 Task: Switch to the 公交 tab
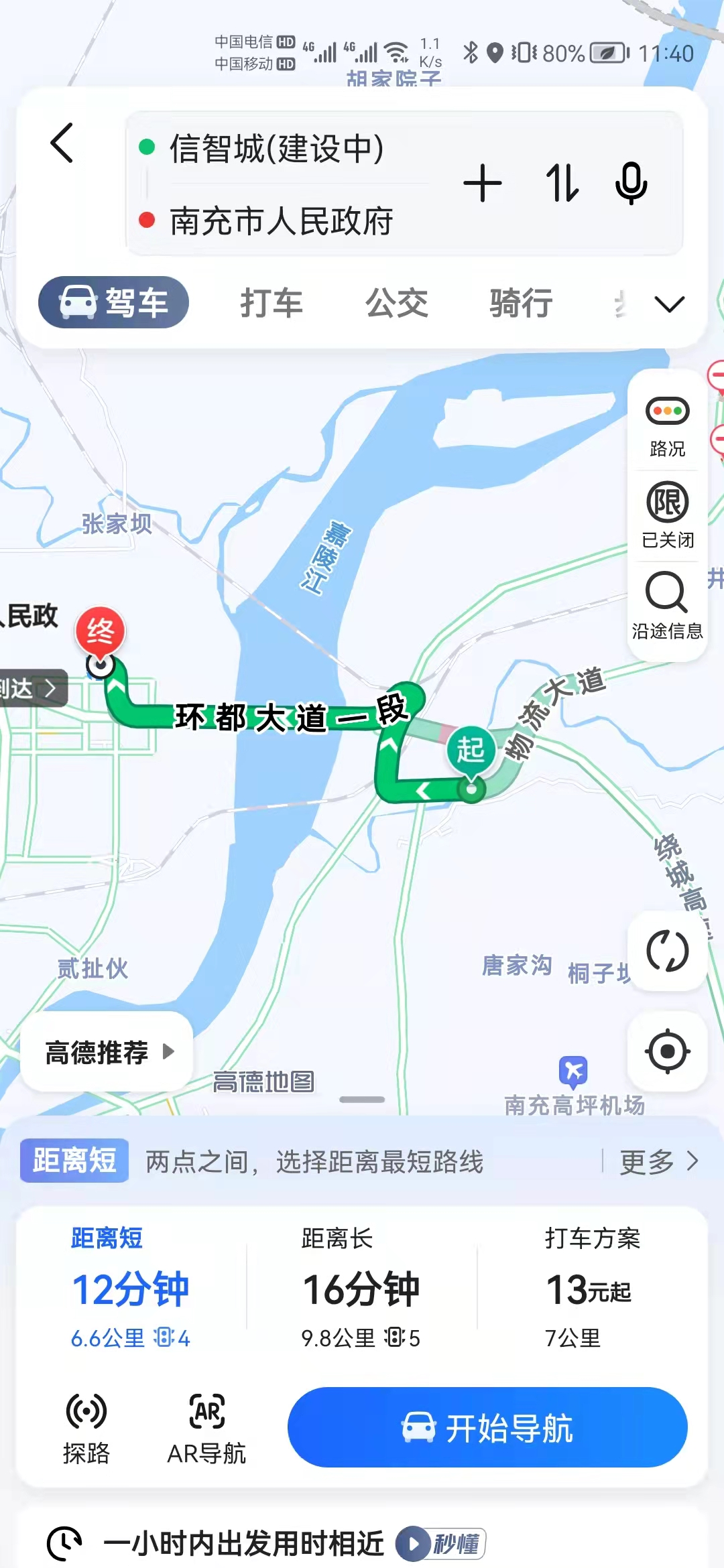(396, 303)
